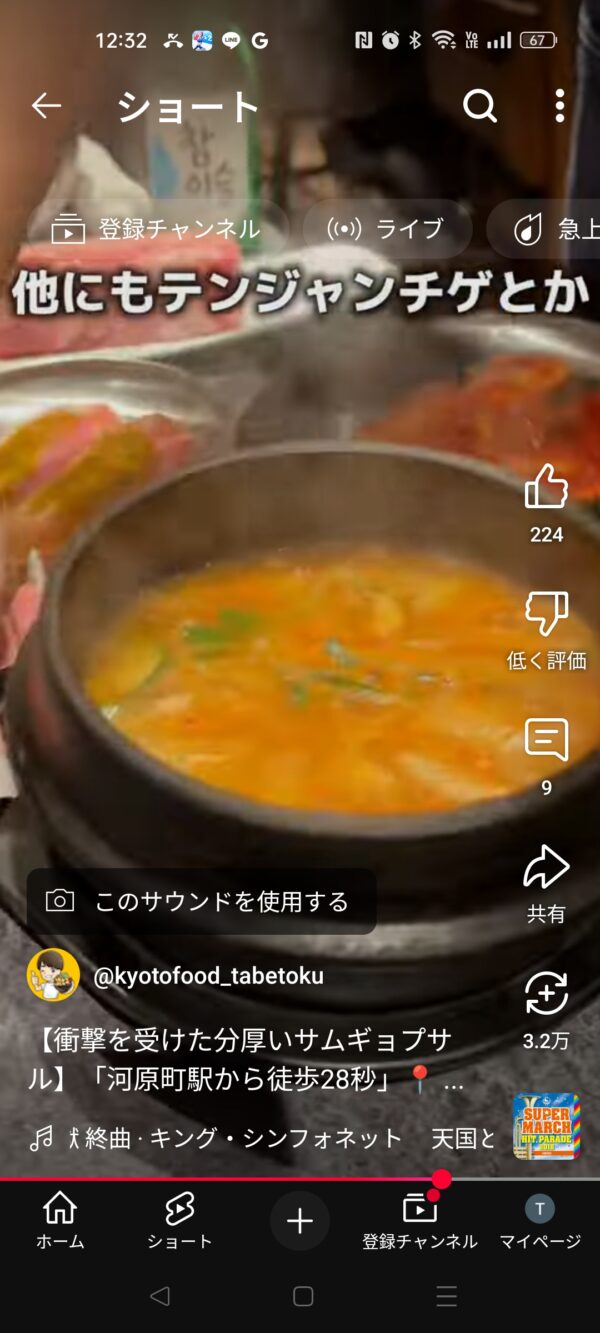Viewport: 600px width, 1333px height.
Task: Open the comments on this Short
Action: click(546, 741)
